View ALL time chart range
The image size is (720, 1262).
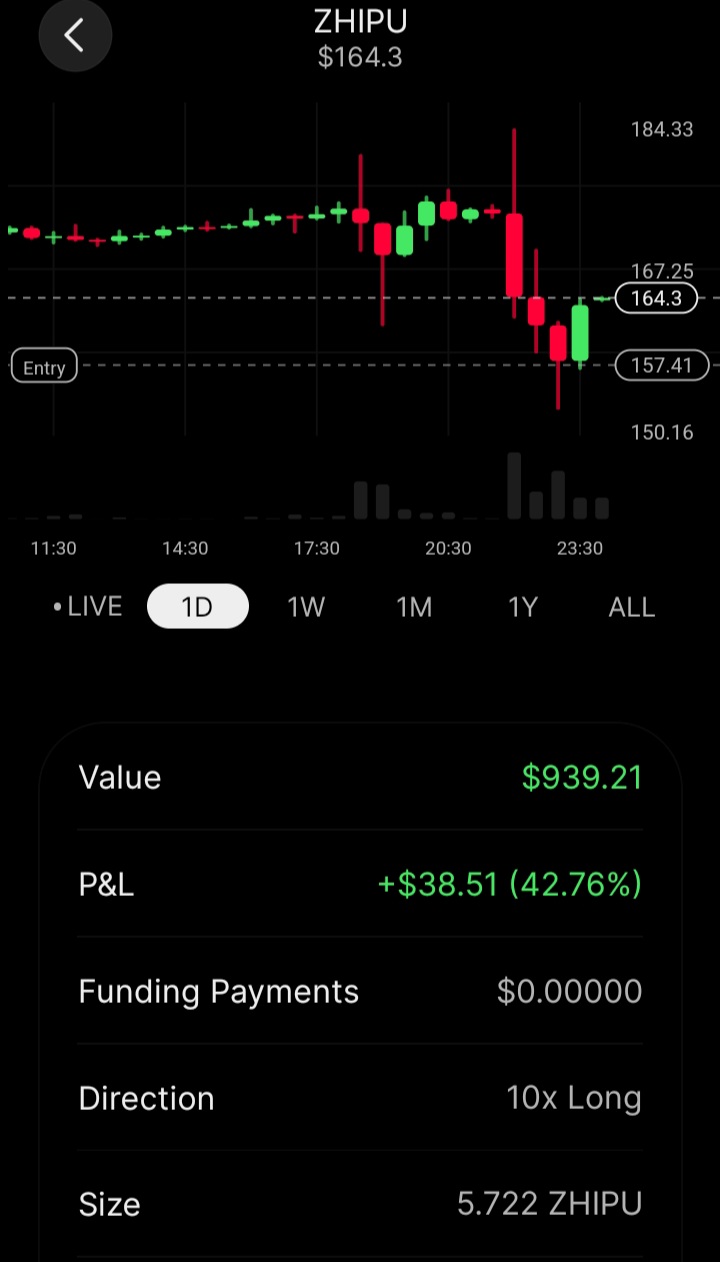[x=631, y=607]
